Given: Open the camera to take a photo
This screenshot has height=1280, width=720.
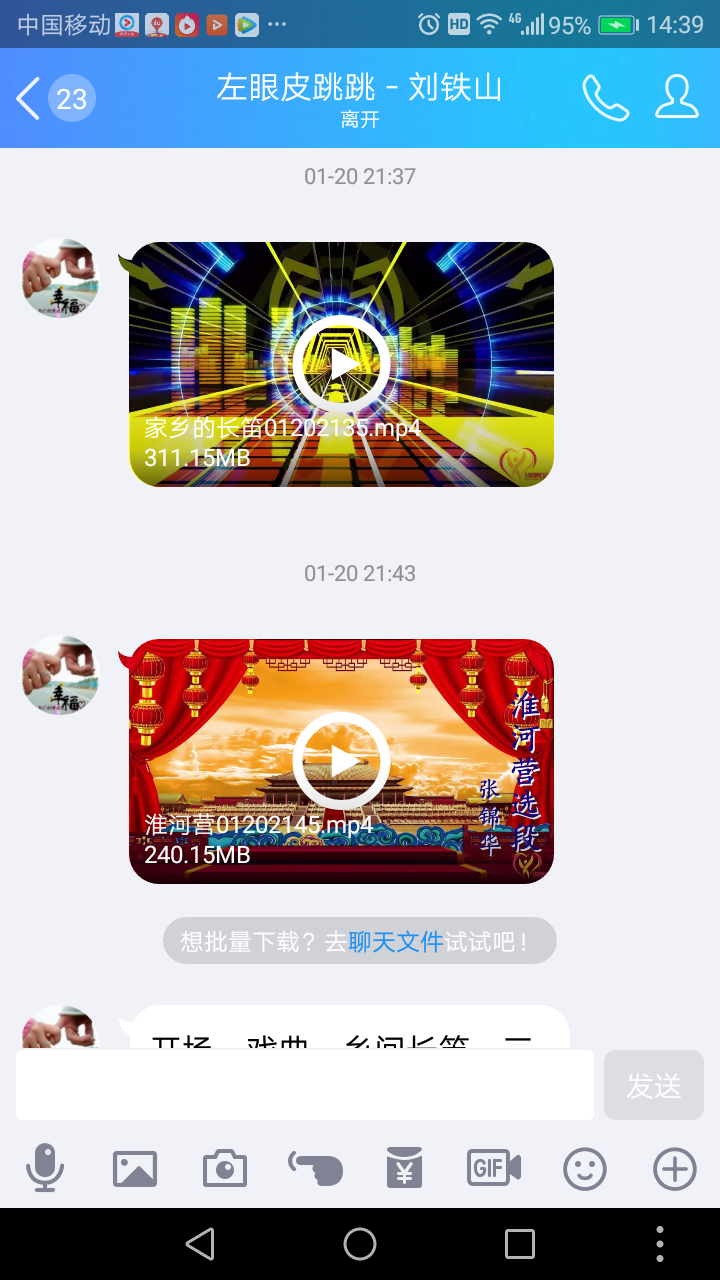Looking at the screenshot, I should pos(225,1168).
